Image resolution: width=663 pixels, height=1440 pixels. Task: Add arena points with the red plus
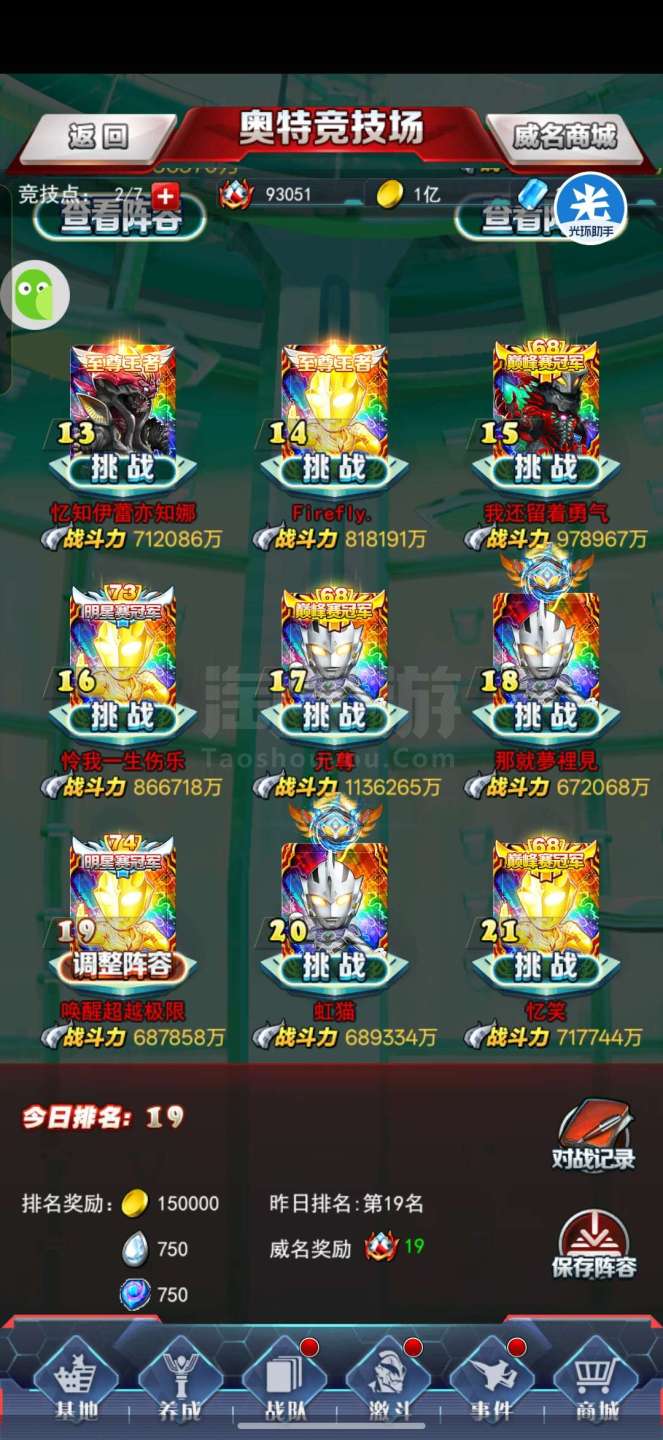(164, 195)
